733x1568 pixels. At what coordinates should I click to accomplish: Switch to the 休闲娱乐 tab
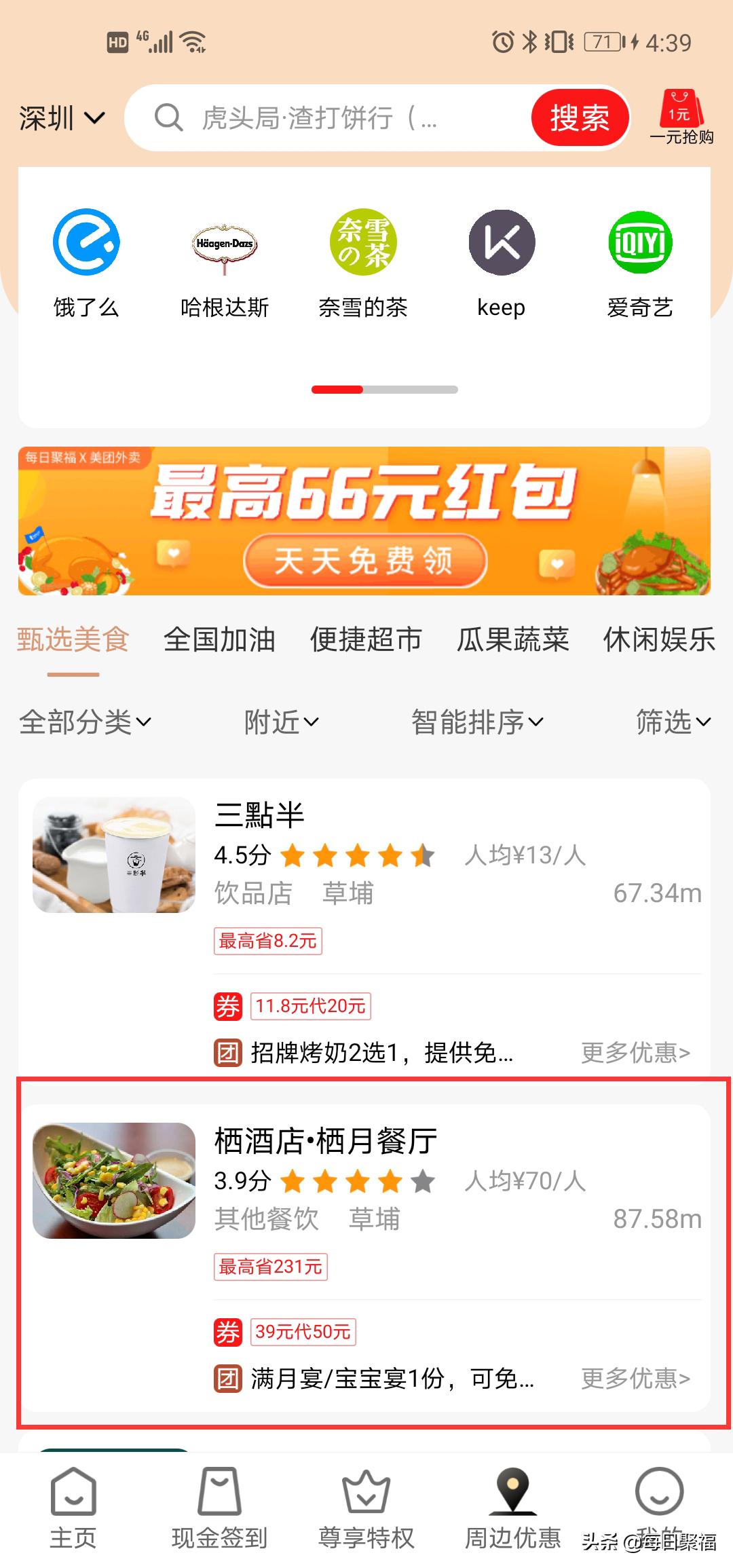(658, 639)
